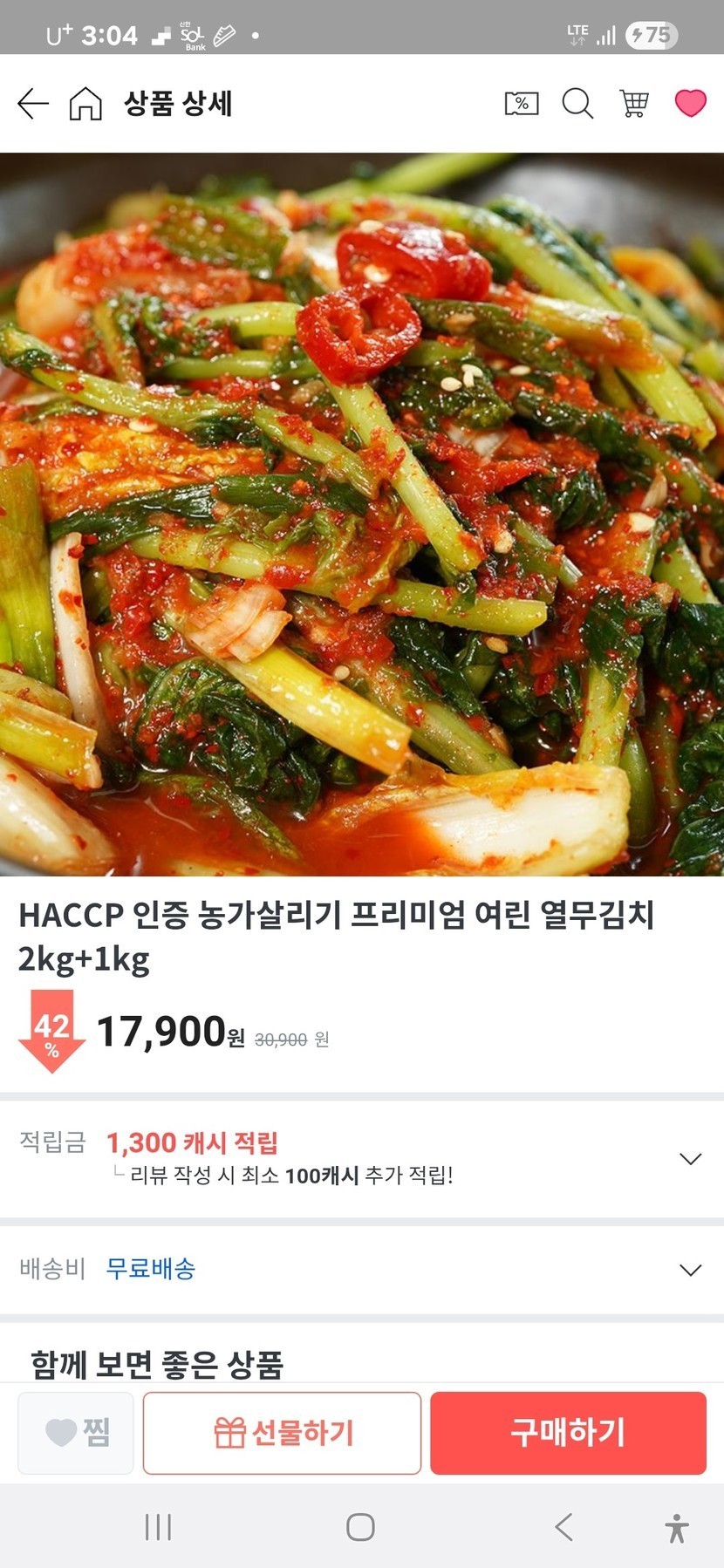
Task: Expand the 배송비 shipping fee details
Action: [690, 1270]
